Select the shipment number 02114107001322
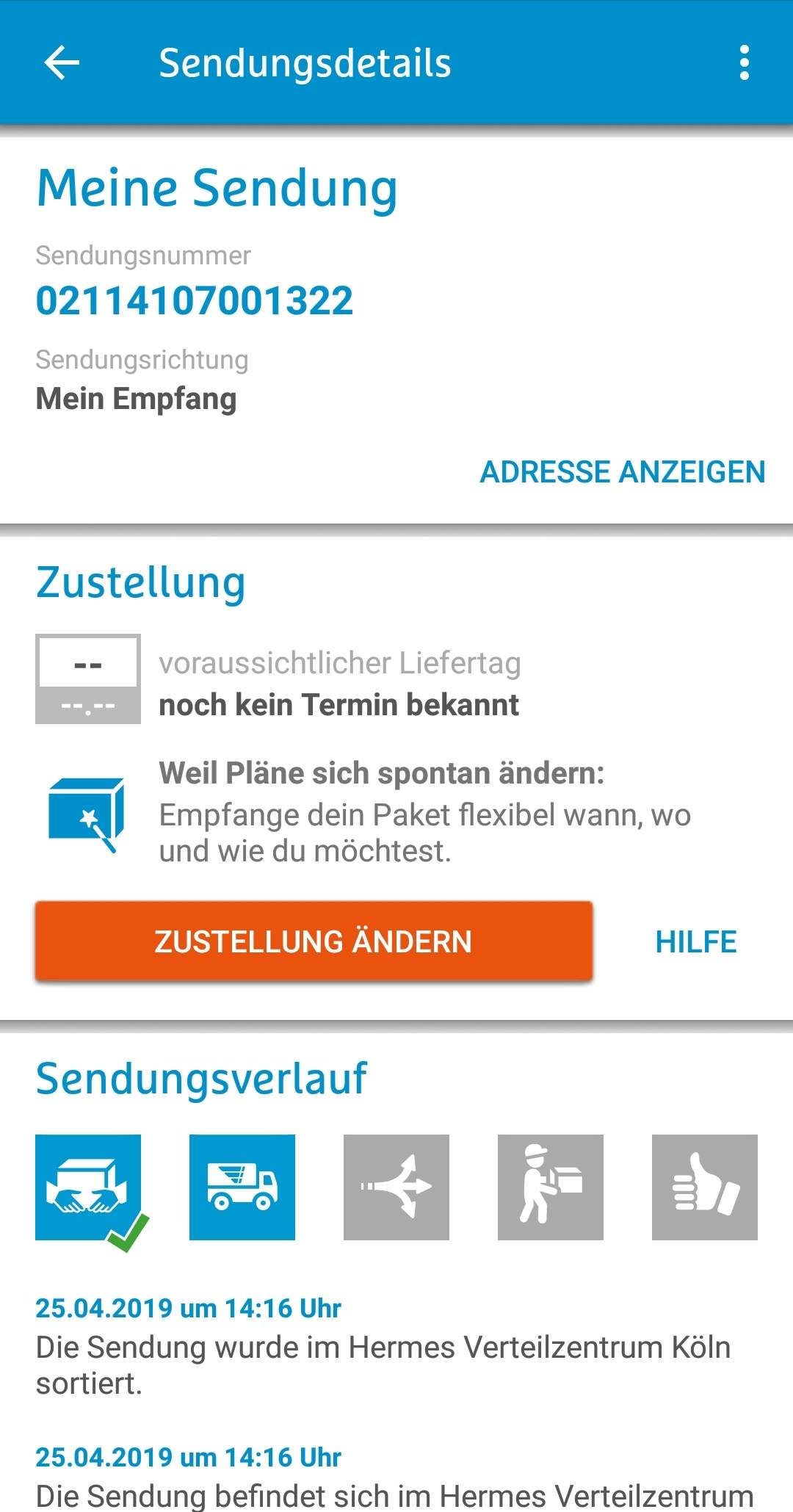The image size is (793, 1512). [195, 300]
